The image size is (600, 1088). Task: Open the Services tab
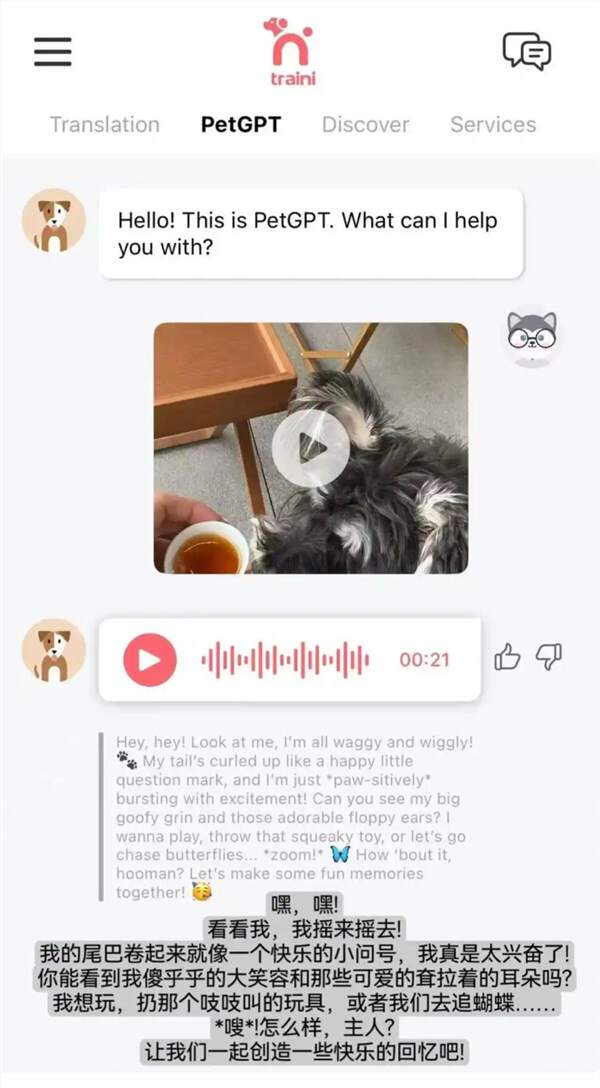(493, 125)
